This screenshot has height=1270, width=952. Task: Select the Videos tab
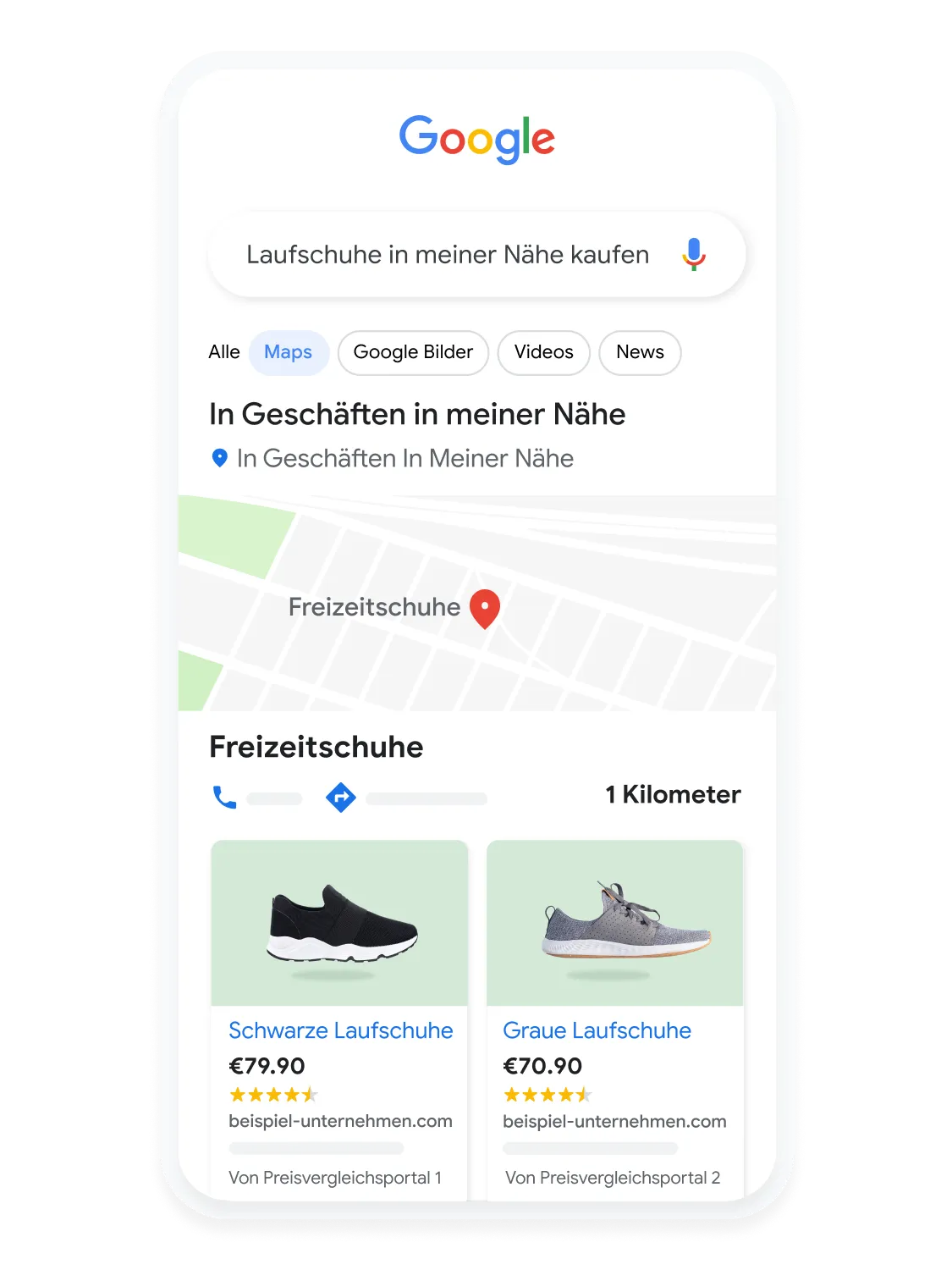coord(543,352)
